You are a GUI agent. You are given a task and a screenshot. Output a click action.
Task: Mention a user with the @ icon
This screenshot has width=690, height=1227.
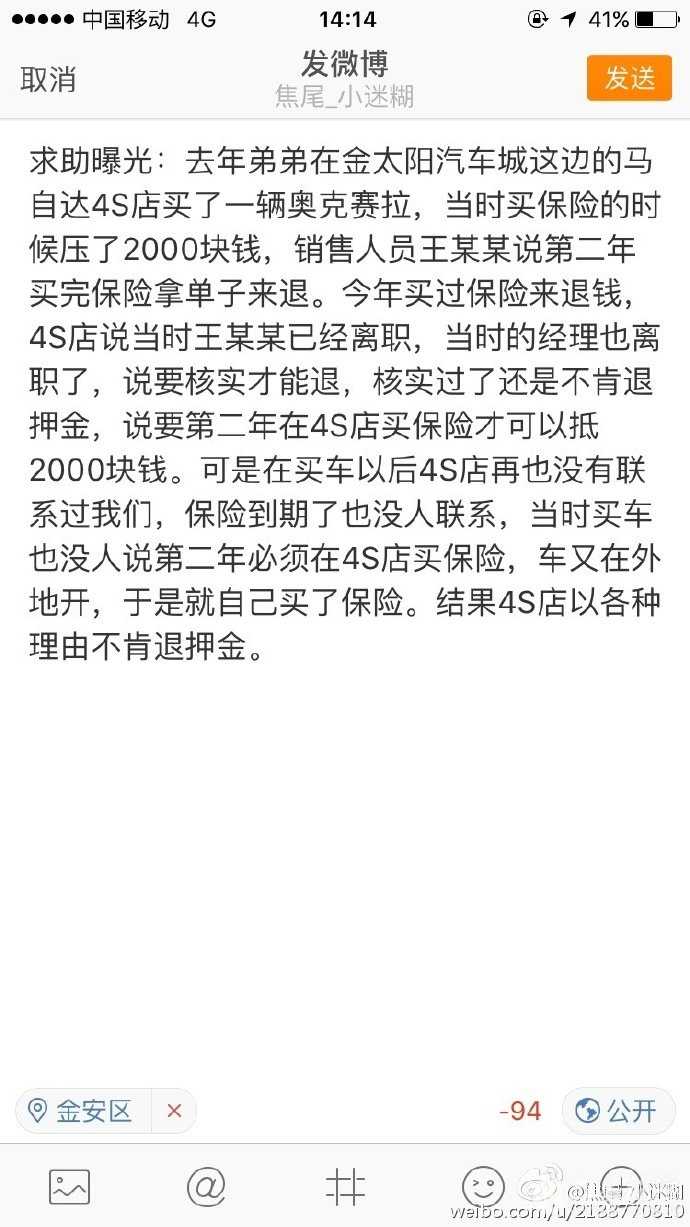(x=207, y=1187)
